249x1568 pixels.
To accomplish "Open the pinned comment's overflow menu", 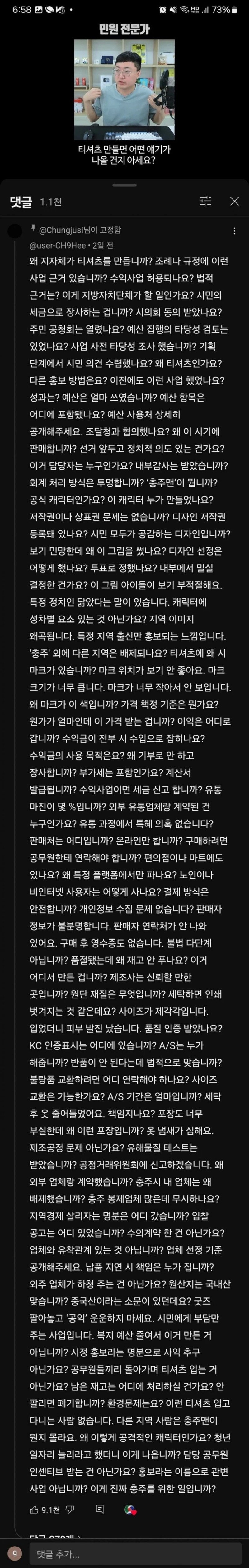I will tap(234, 231).
